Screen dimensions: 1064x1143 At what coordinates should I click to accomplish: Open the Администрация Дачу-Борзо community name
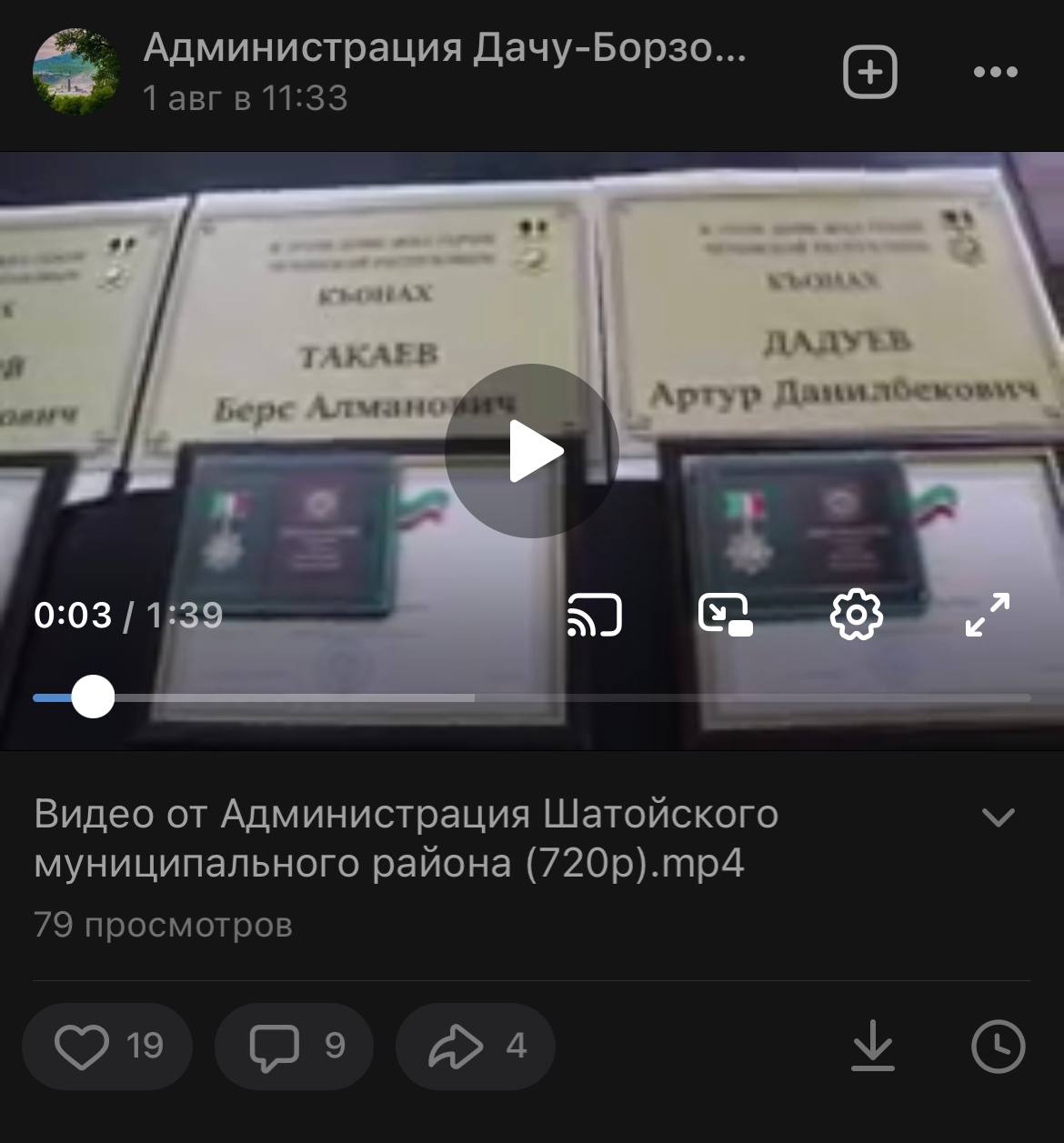[x=445, y=48]
